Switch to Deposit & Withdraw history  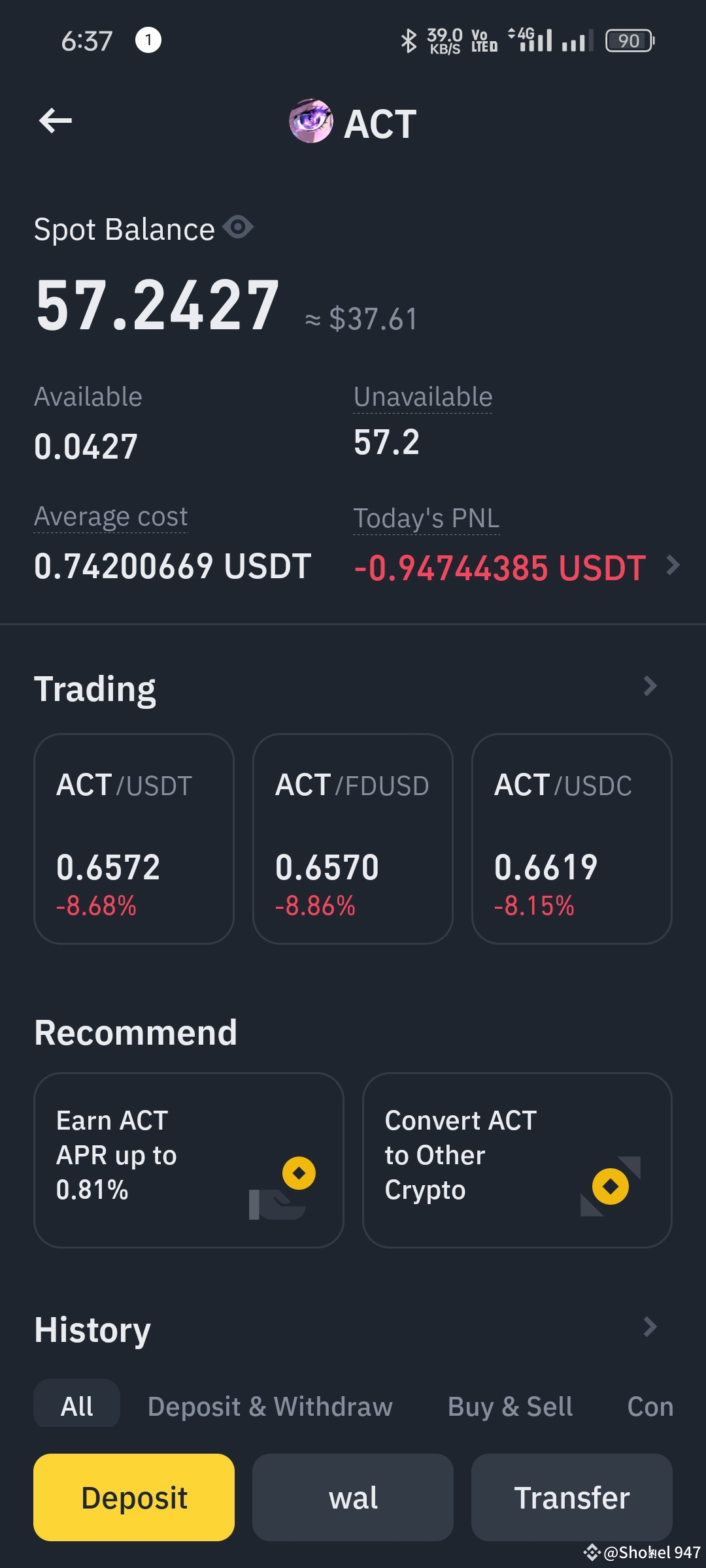(269, 1407)
